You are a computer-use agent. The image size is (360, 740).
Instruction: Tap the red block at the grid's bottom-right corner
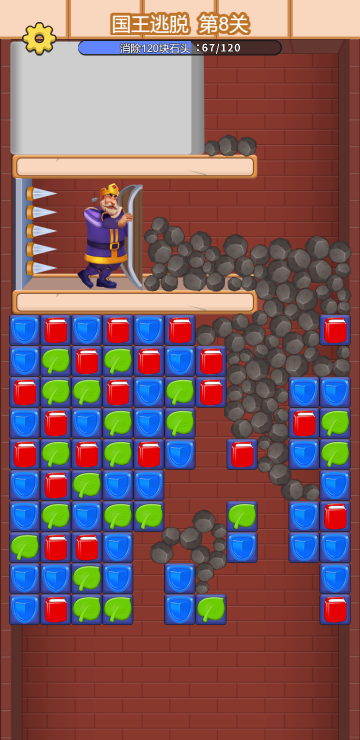(x=335, y=609)
